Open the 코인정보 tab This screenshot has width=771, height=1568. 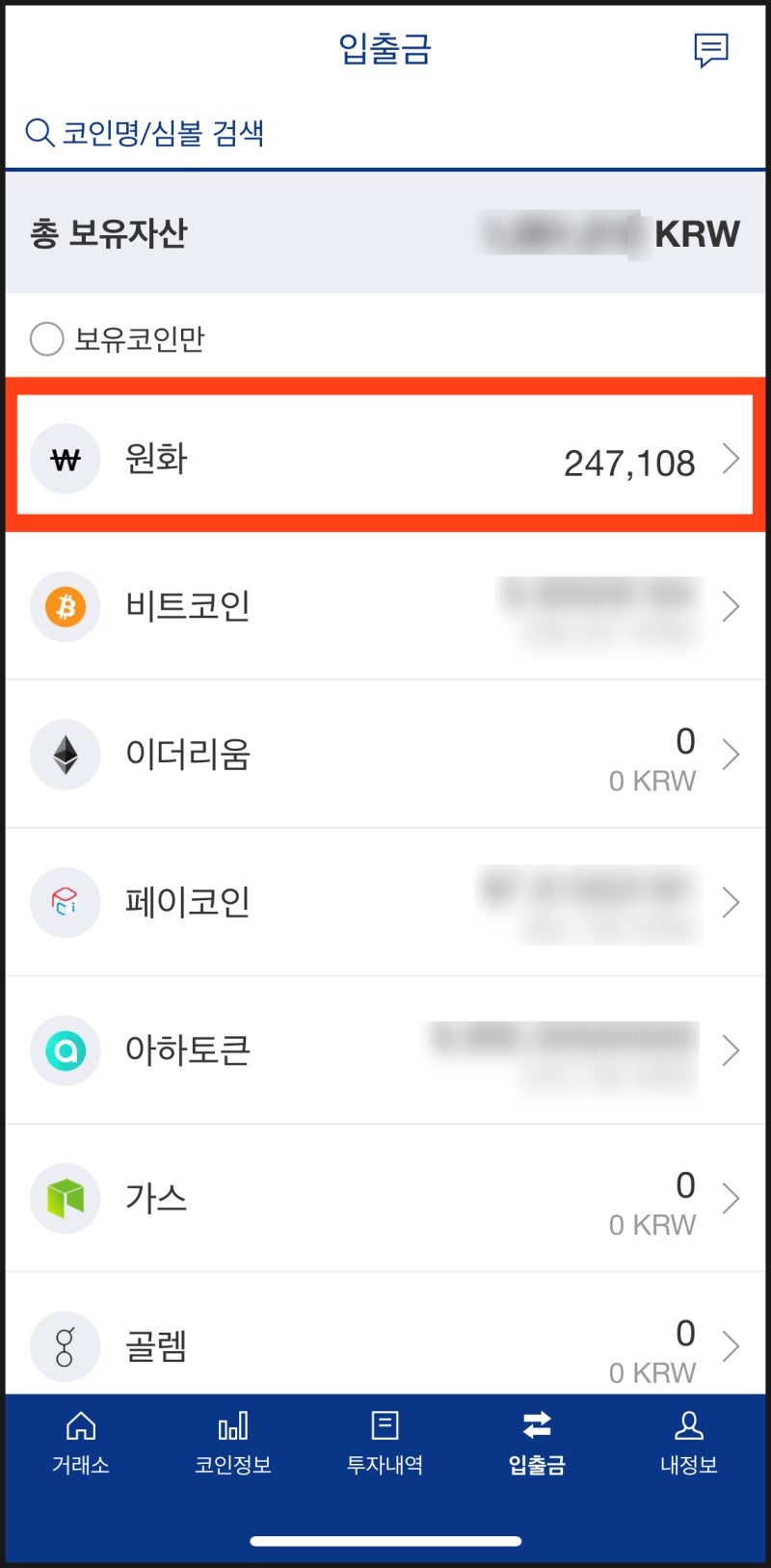click(x=231, y=1443)
